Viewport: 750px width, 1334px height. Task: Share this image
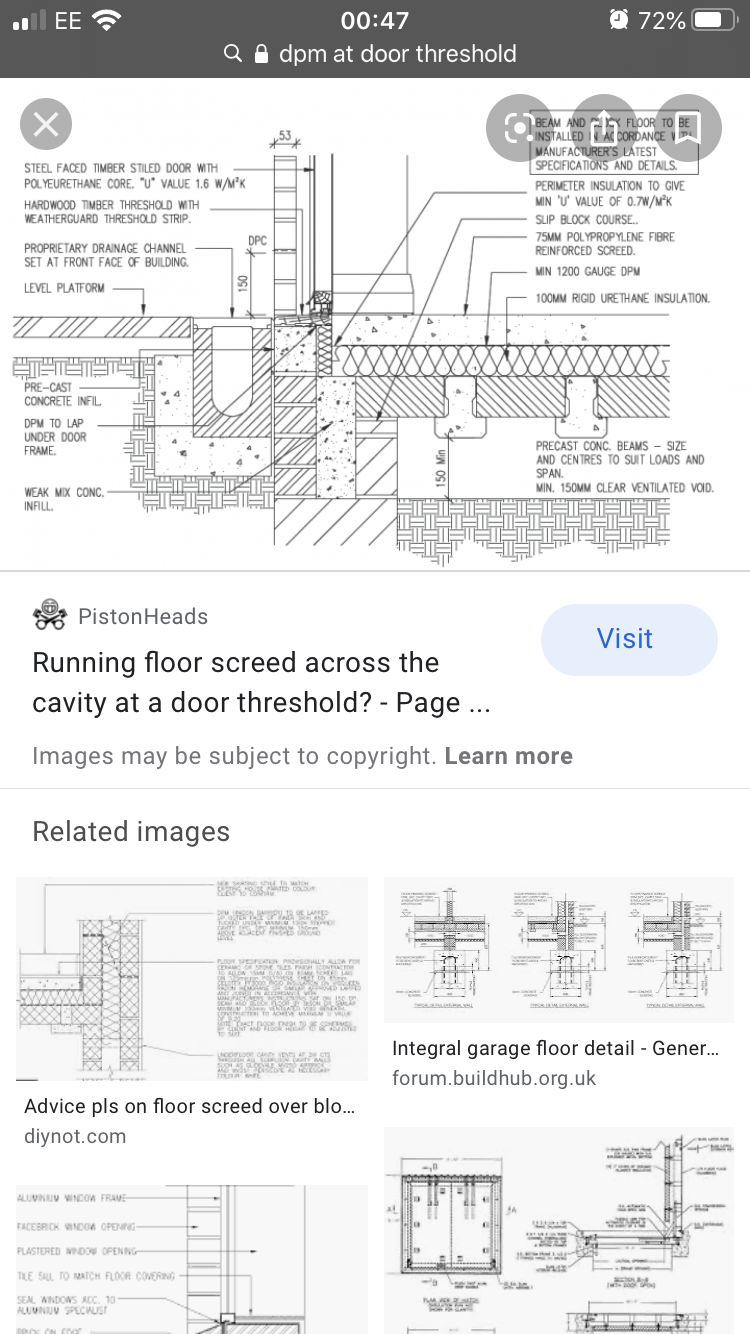tap(604, 127)
